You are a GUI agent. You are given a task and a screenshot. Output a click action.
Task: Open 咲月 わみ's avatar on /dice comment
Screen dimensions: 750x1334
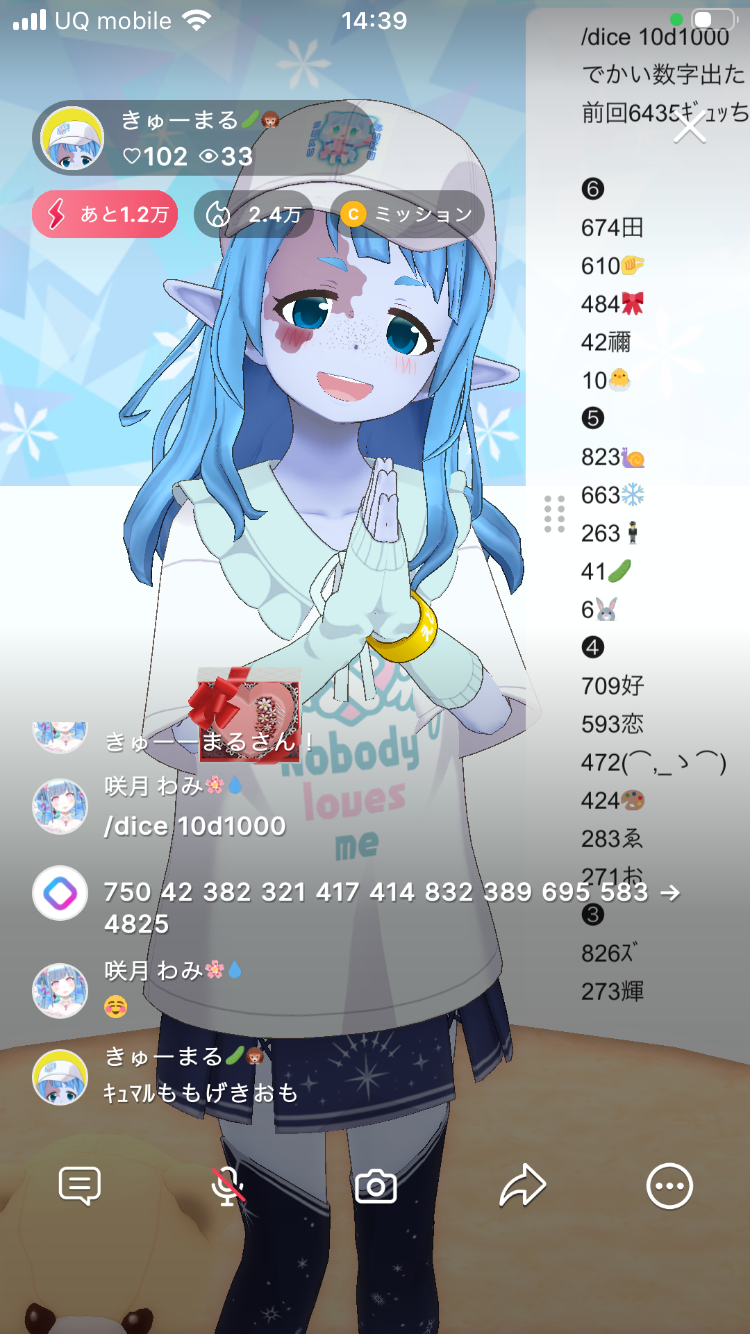(x=60, y=806)
